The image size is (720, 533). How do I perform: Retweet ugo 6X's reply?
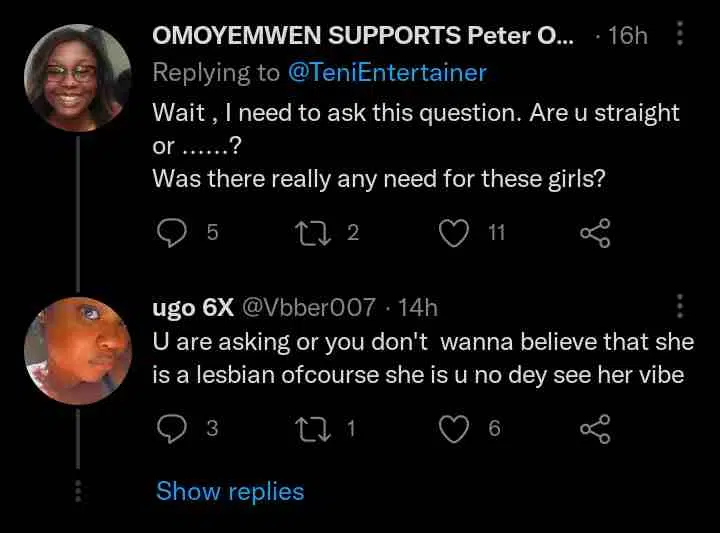[x=310, y=428]
